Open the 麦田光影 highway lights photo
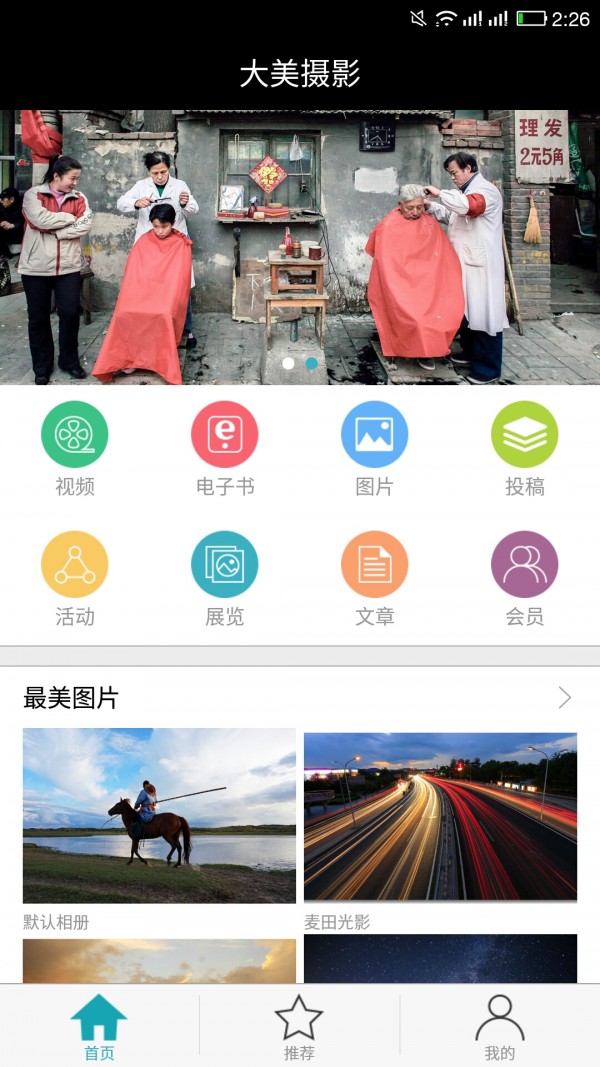The height and width of the screenshot is (1067, 600). click(x=440, y=815)
